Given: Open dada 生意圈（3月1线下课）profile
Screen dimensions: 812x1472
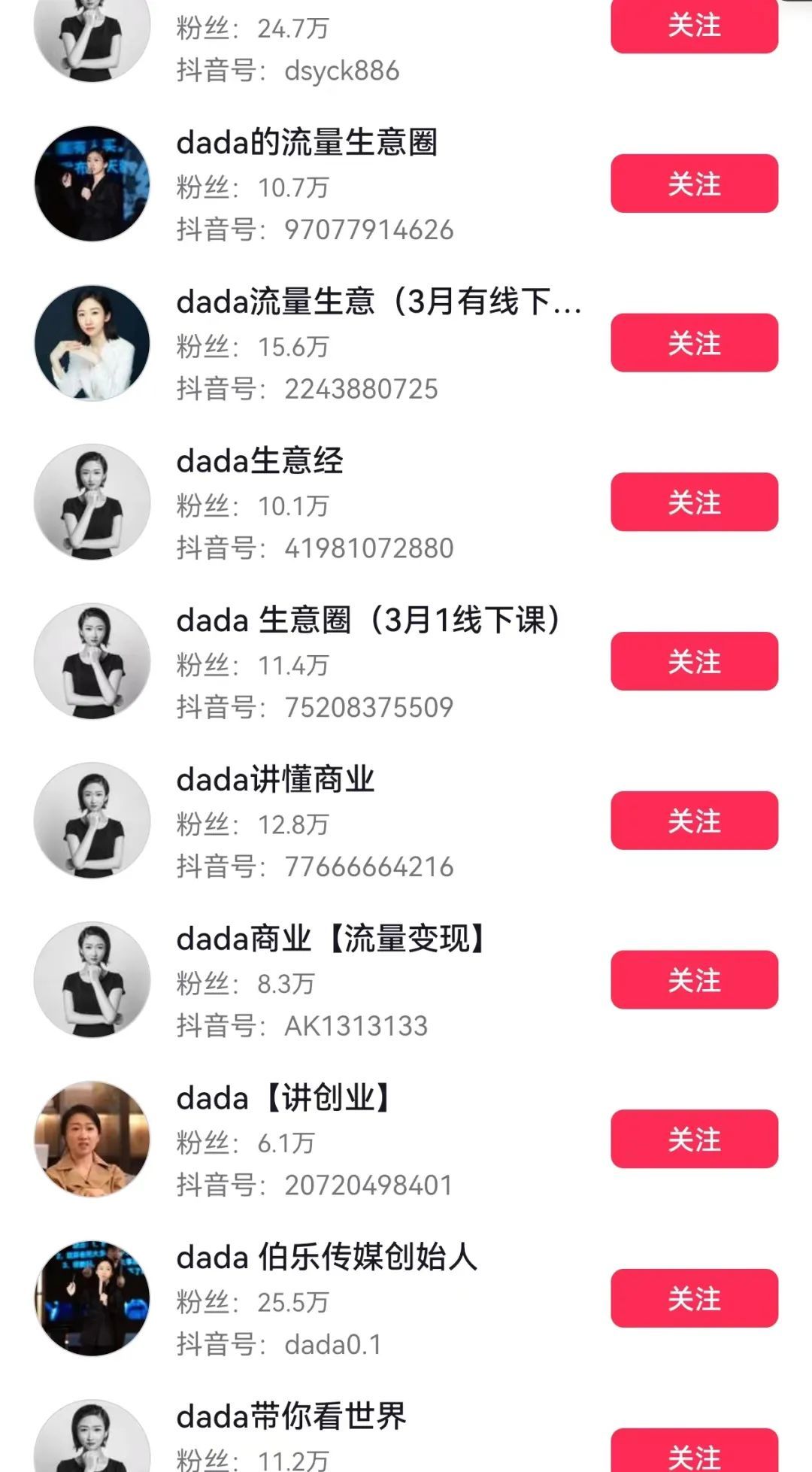Looking at the screenshot, I should click(368, 621).
